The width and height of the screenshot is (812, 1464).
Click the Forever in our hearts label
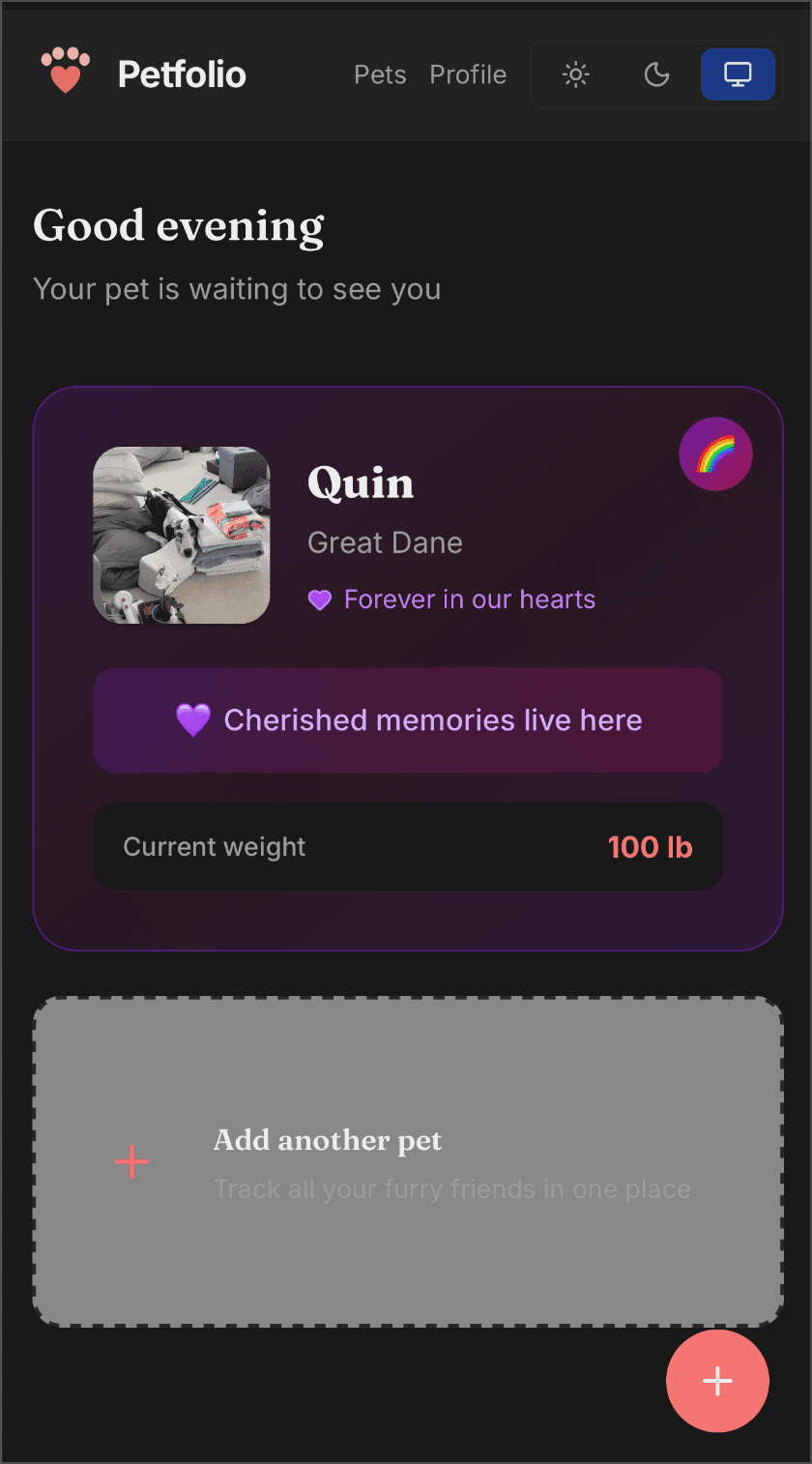click(469, 600)
